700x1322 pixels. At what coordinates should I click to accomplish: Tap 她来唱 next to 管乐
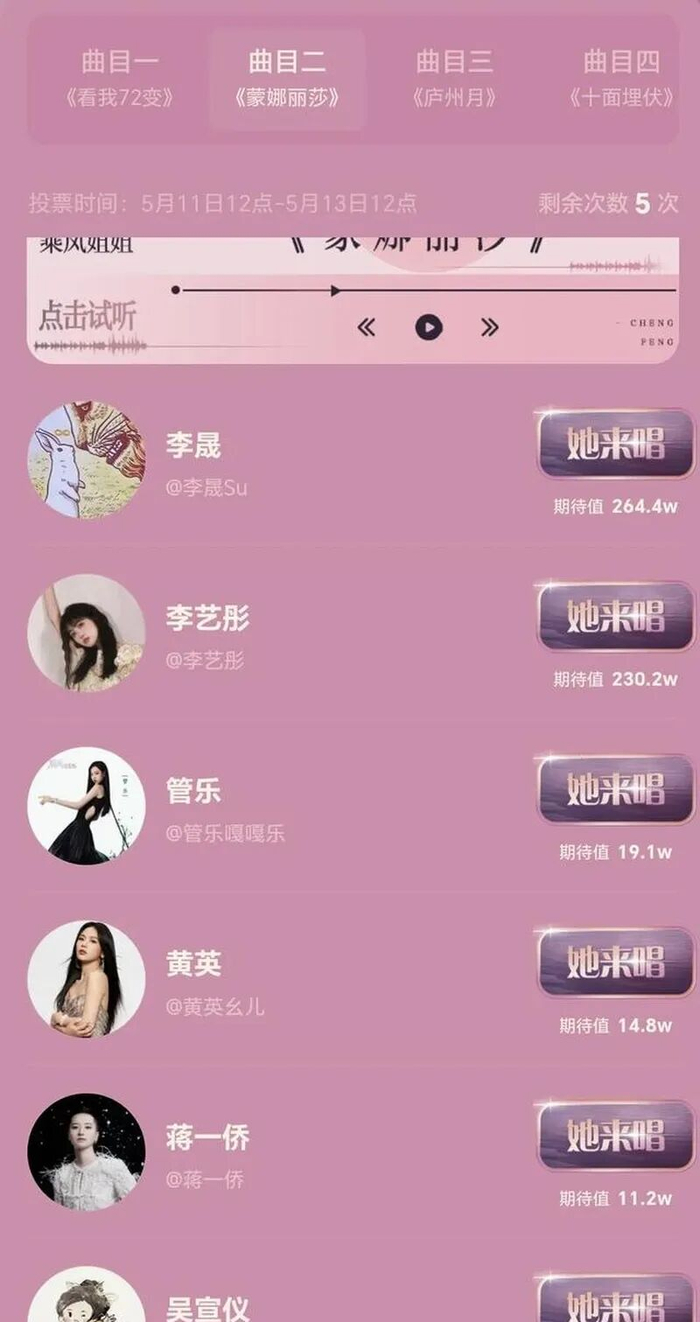(615, 789)
